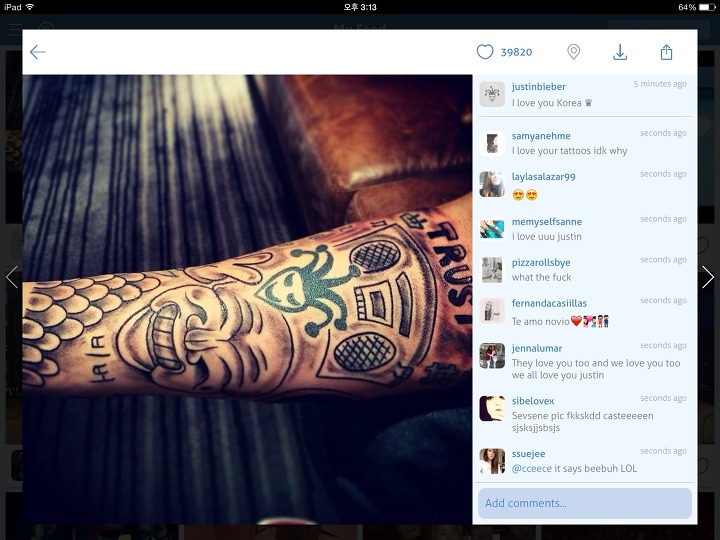Screen dimensions: 720x540
Task: Show the next photo with right arrow
Action: [x=707, y=277]
